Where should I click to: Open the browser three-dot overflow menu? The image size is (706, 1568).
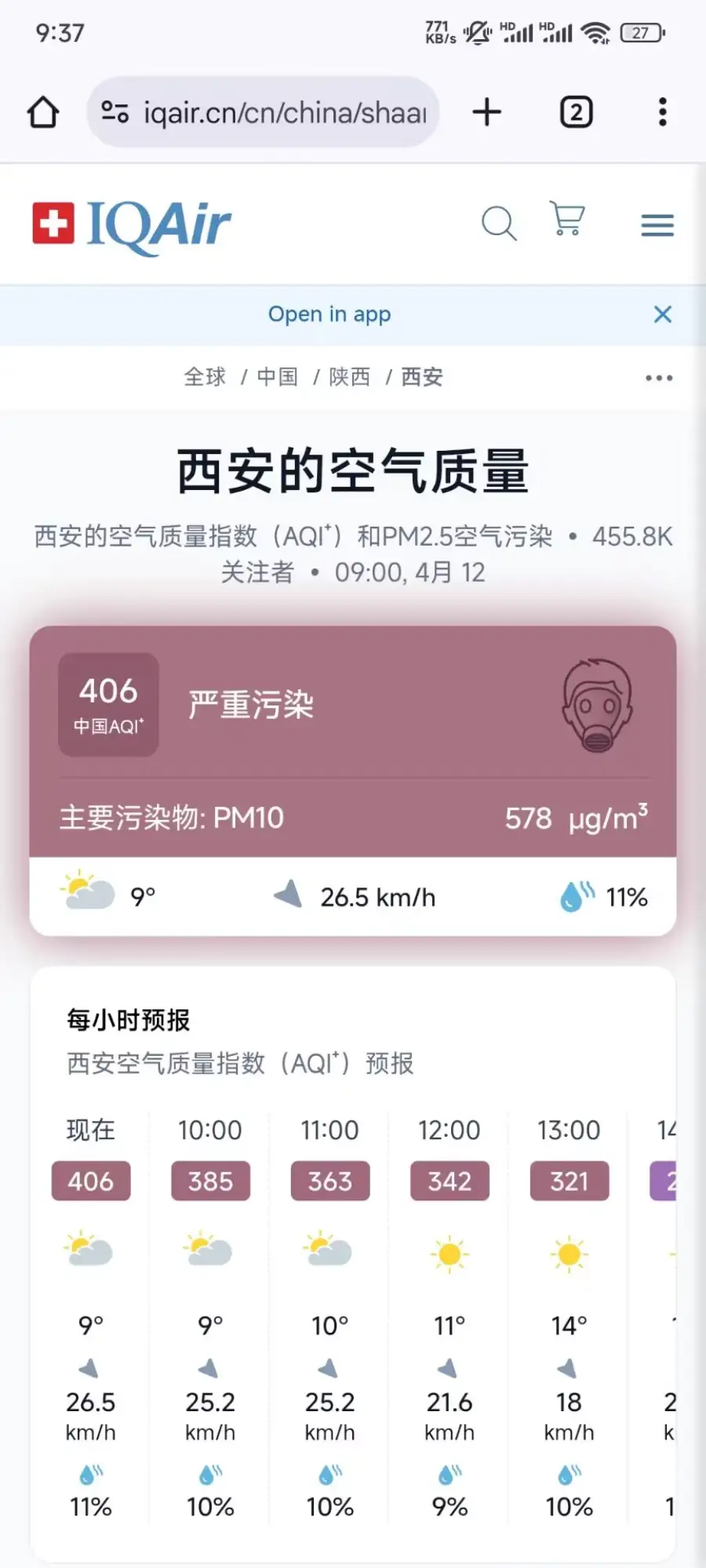pos(662,112)
